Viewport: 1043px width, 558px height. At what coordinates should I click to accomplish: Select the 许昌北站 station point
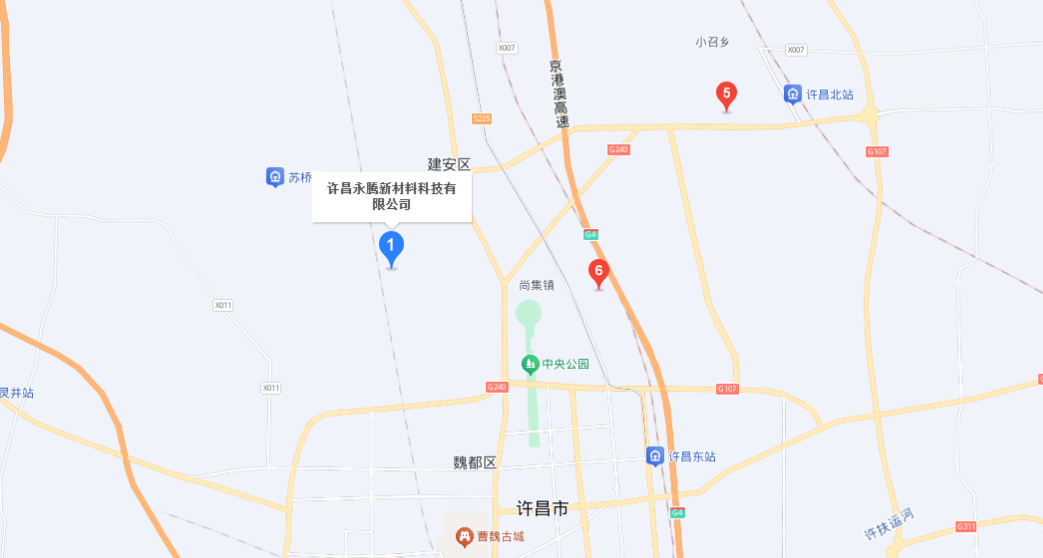click(792, 94)
